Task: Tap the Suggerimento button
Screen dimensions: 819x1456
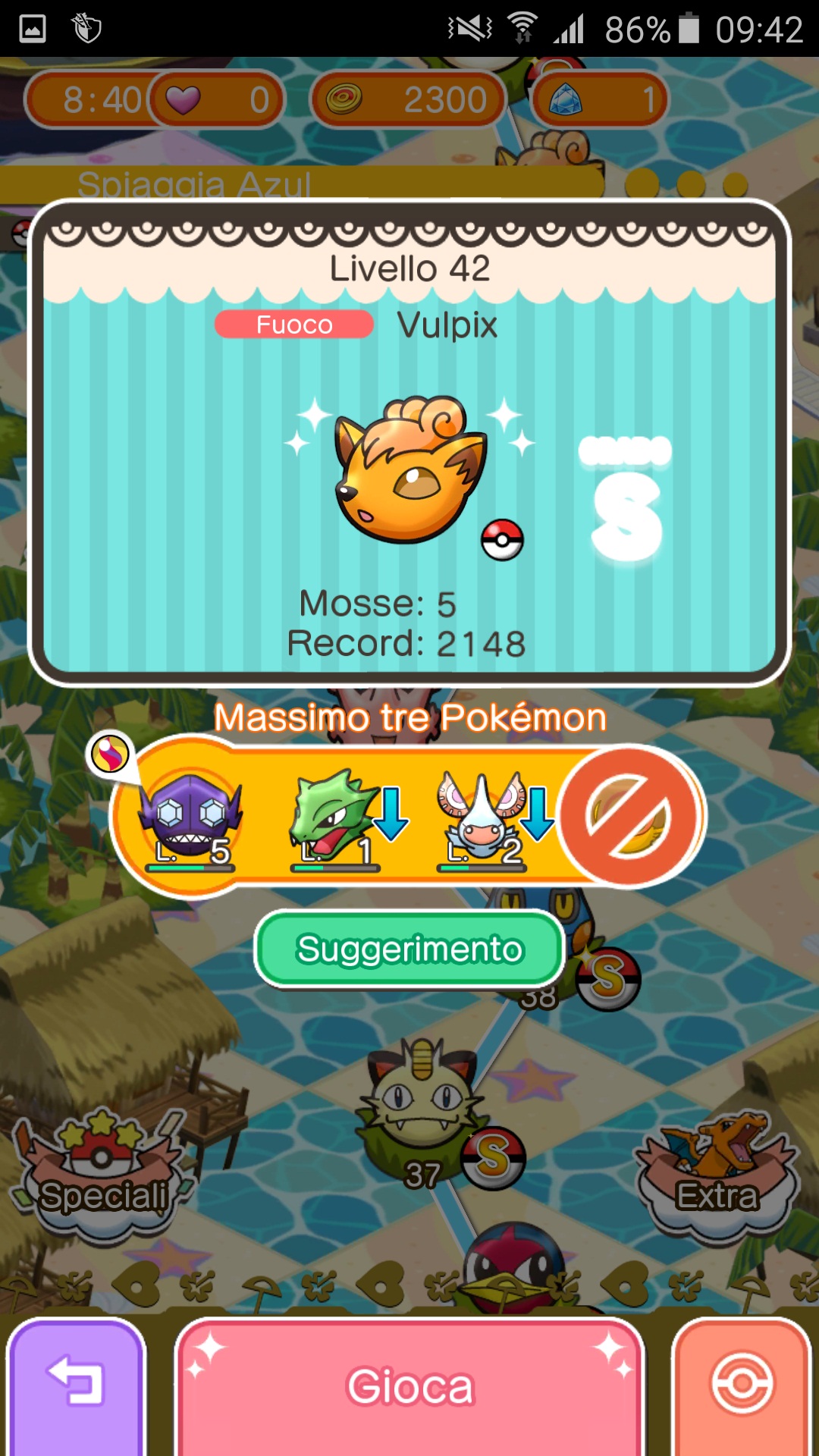Action: click(409, 949)
